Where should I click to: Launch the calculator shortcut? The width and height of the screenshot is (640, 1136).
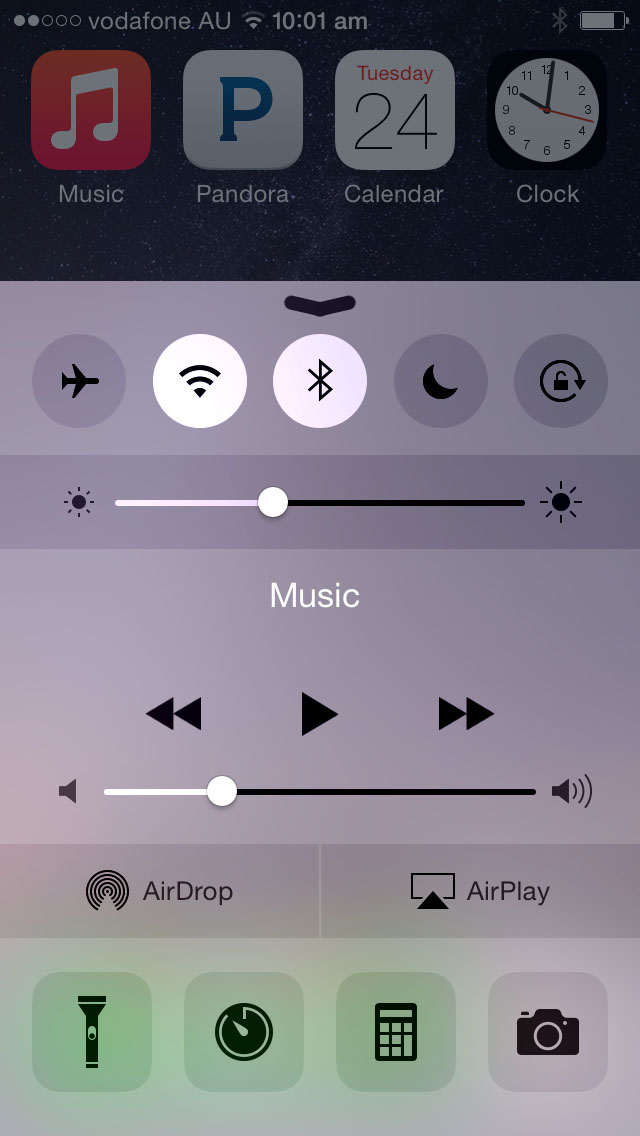point(396,1031)
